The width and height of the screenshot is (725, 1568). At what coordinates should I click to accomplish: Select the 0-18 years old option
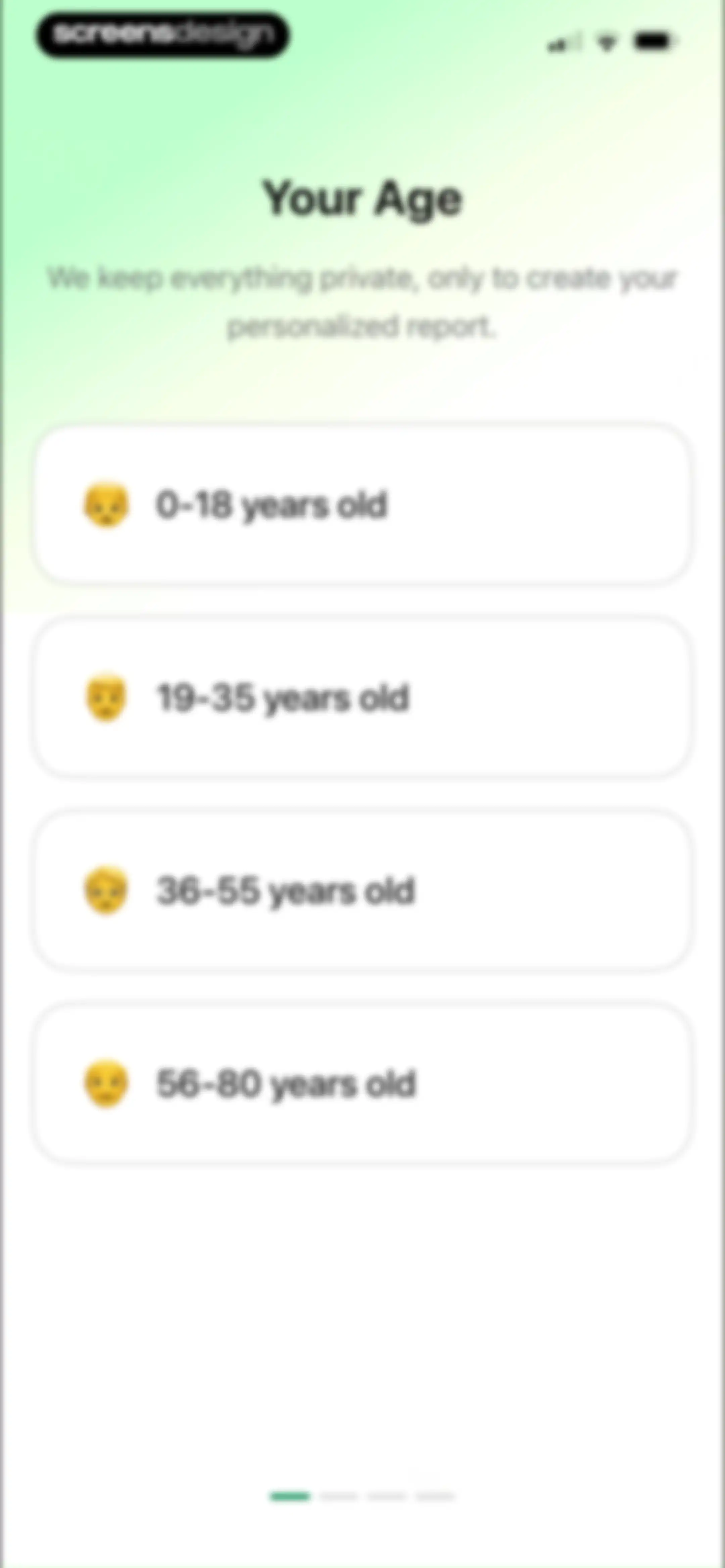coord(362,505)
